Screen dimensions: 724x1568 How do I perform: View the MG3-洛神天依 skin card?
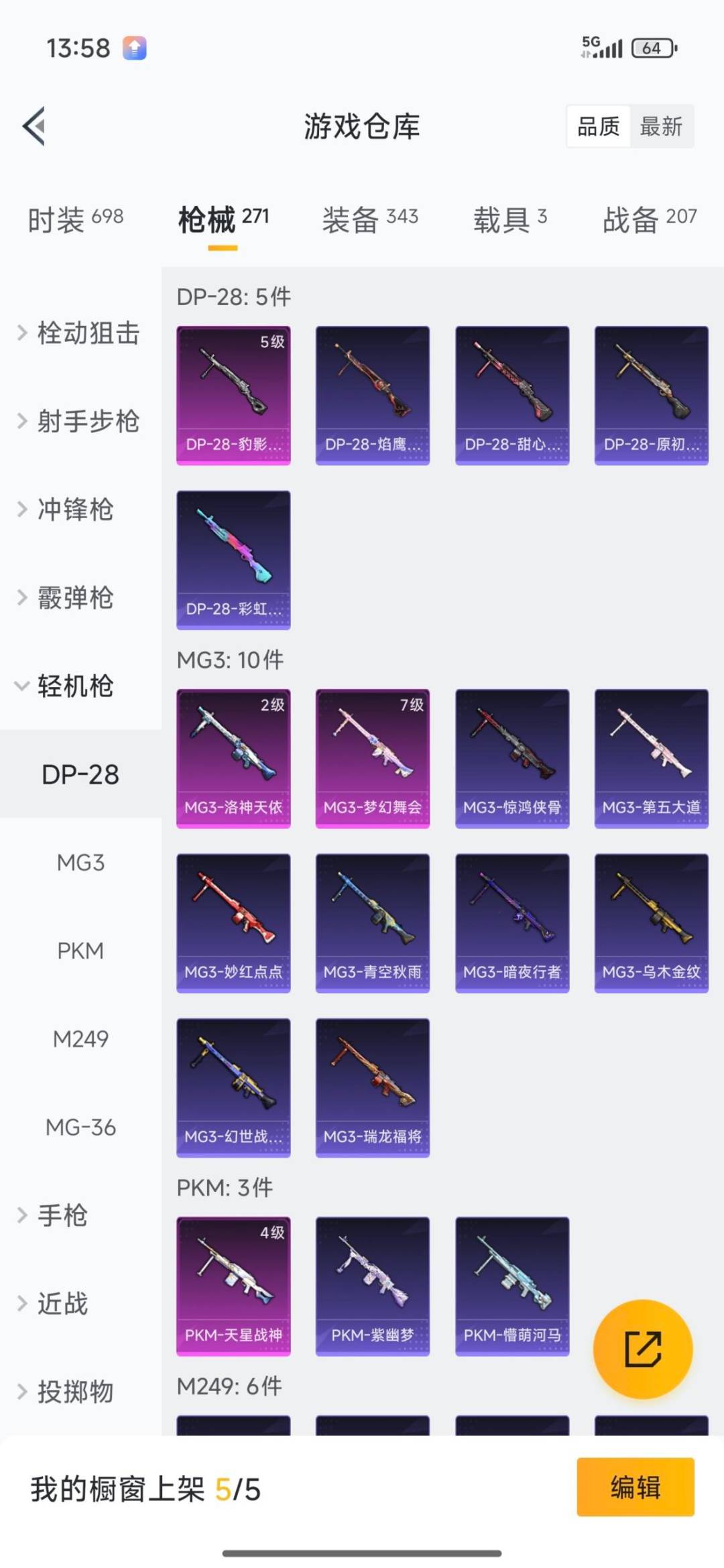coord(233,758)
